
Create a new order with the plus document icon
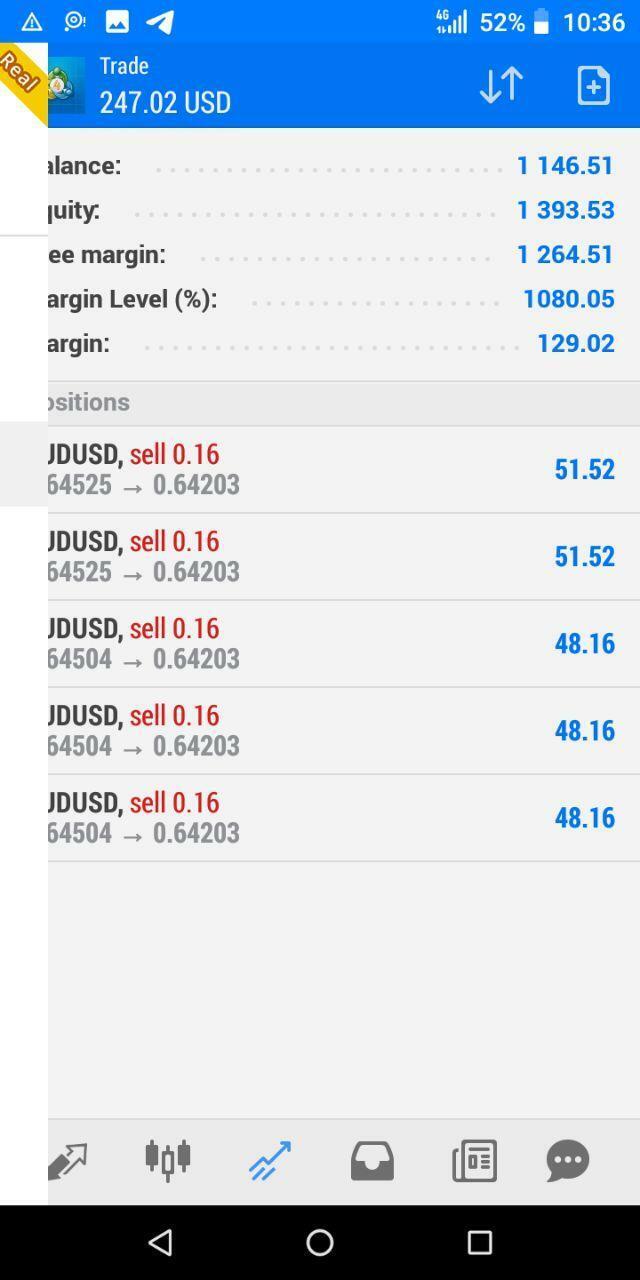[x=593, y=85]
